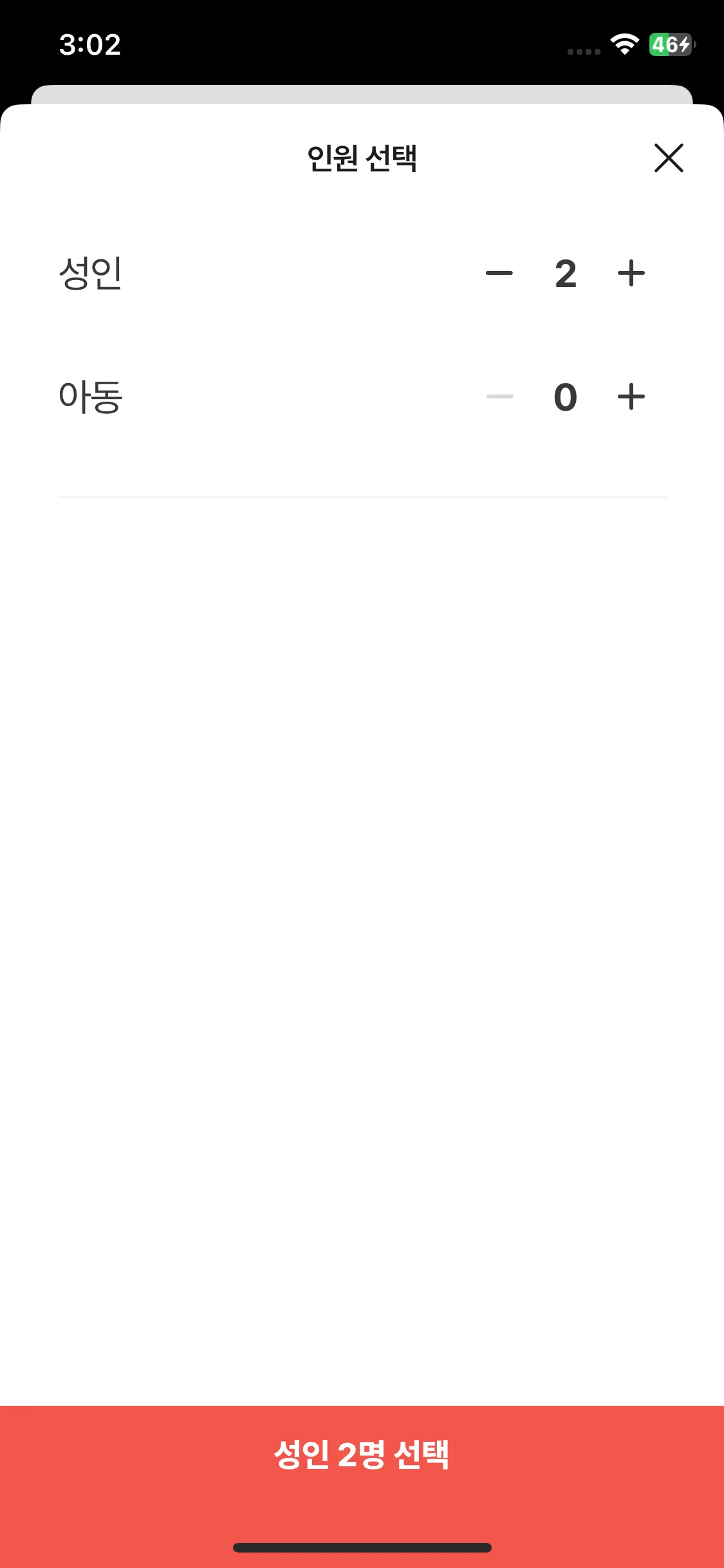Increase the 아동 count
Screen dimensions: 724x1568
pos(631,397)
